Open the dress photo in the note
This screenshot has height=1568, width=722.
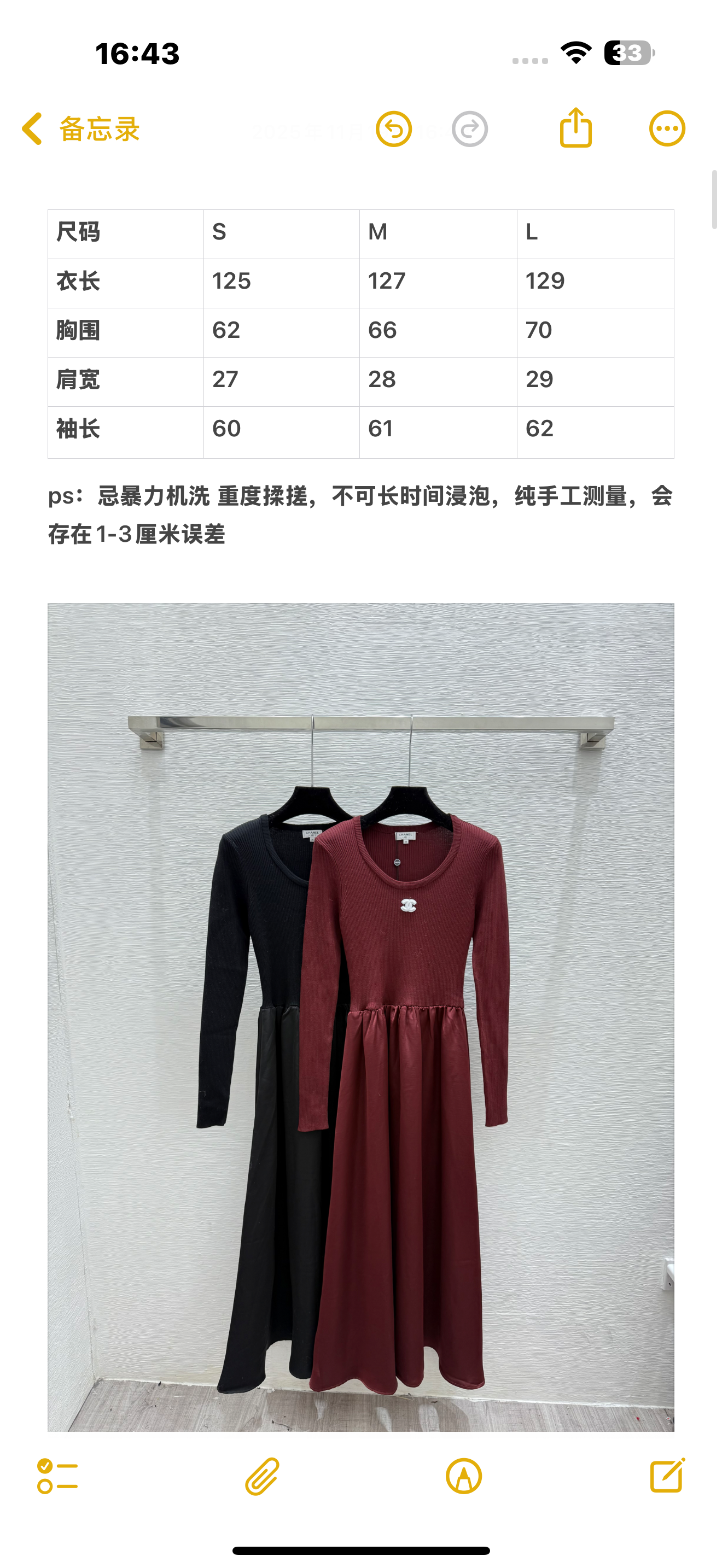(x=360, y=1016)
